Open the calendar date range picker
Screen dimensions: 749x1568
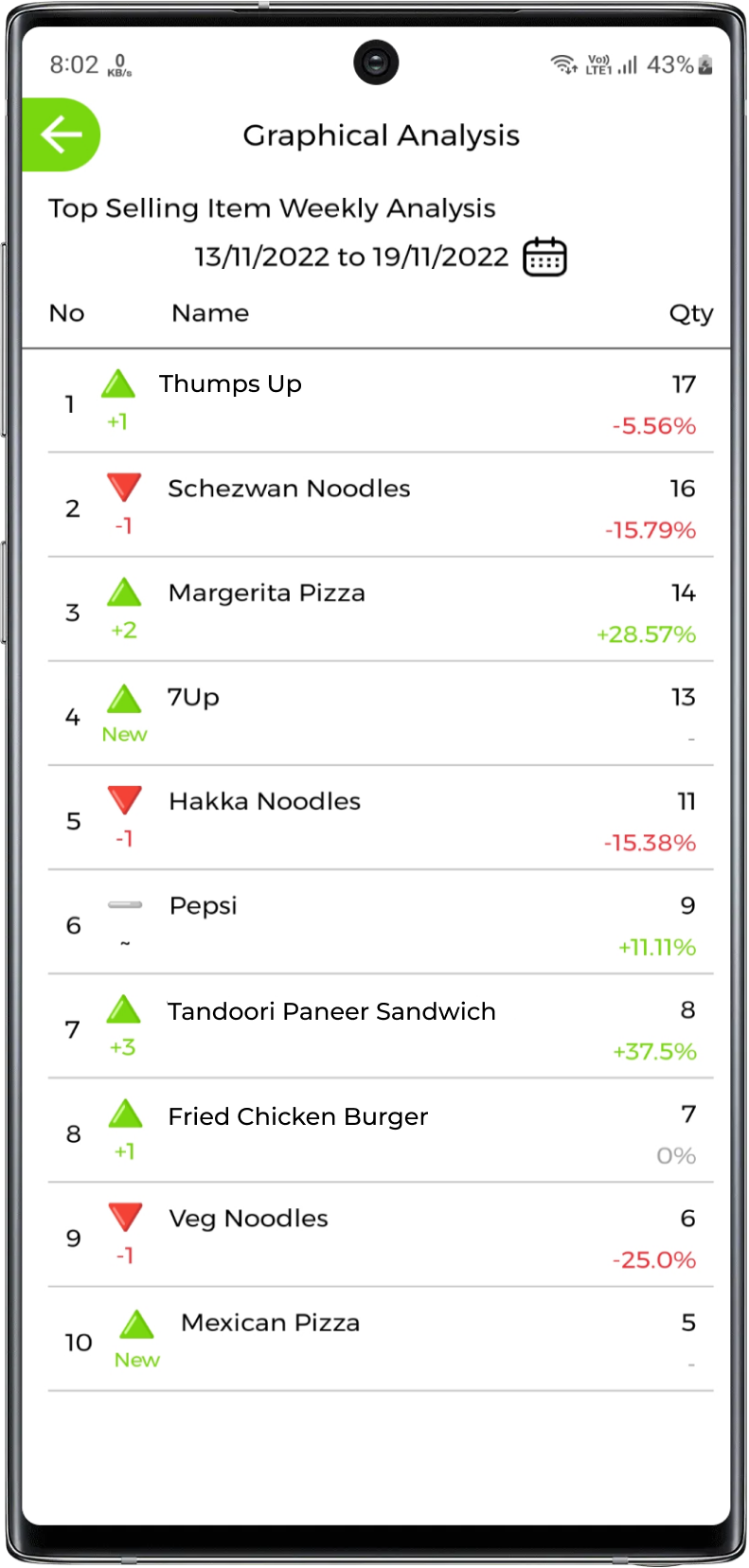point(544,257)
